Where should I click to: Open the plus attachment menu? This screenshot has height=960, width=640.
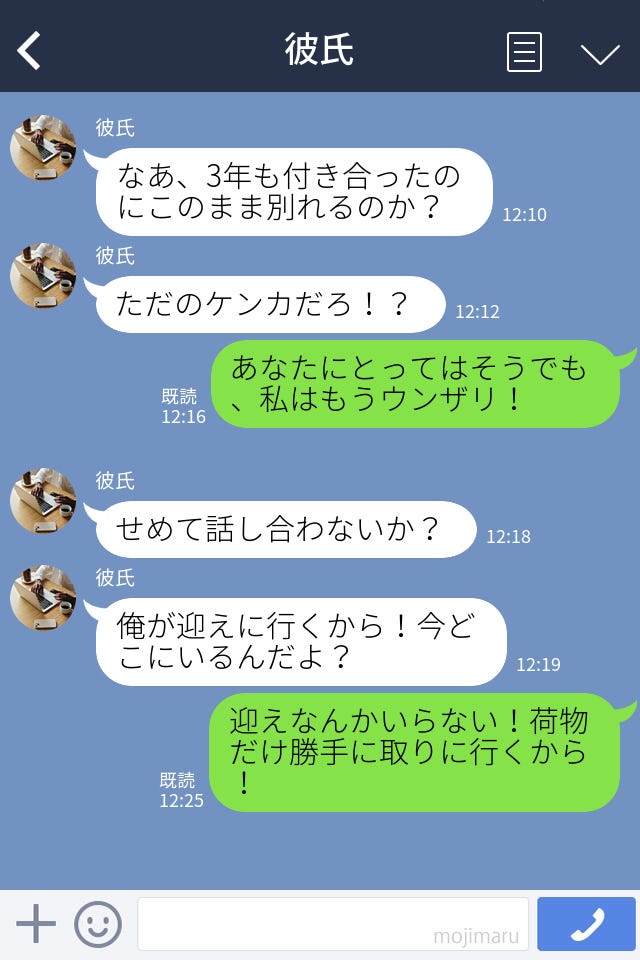click(x=36, y=924)
